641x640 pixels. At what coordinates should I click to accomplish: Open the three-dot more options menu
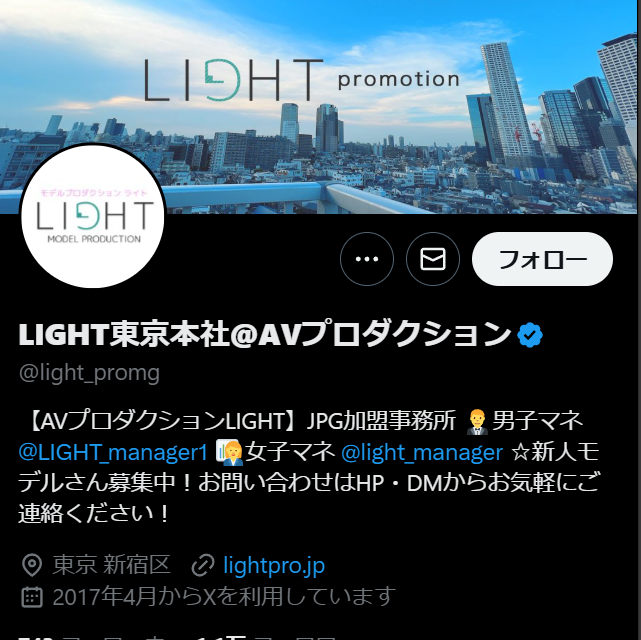click(367, 260)
